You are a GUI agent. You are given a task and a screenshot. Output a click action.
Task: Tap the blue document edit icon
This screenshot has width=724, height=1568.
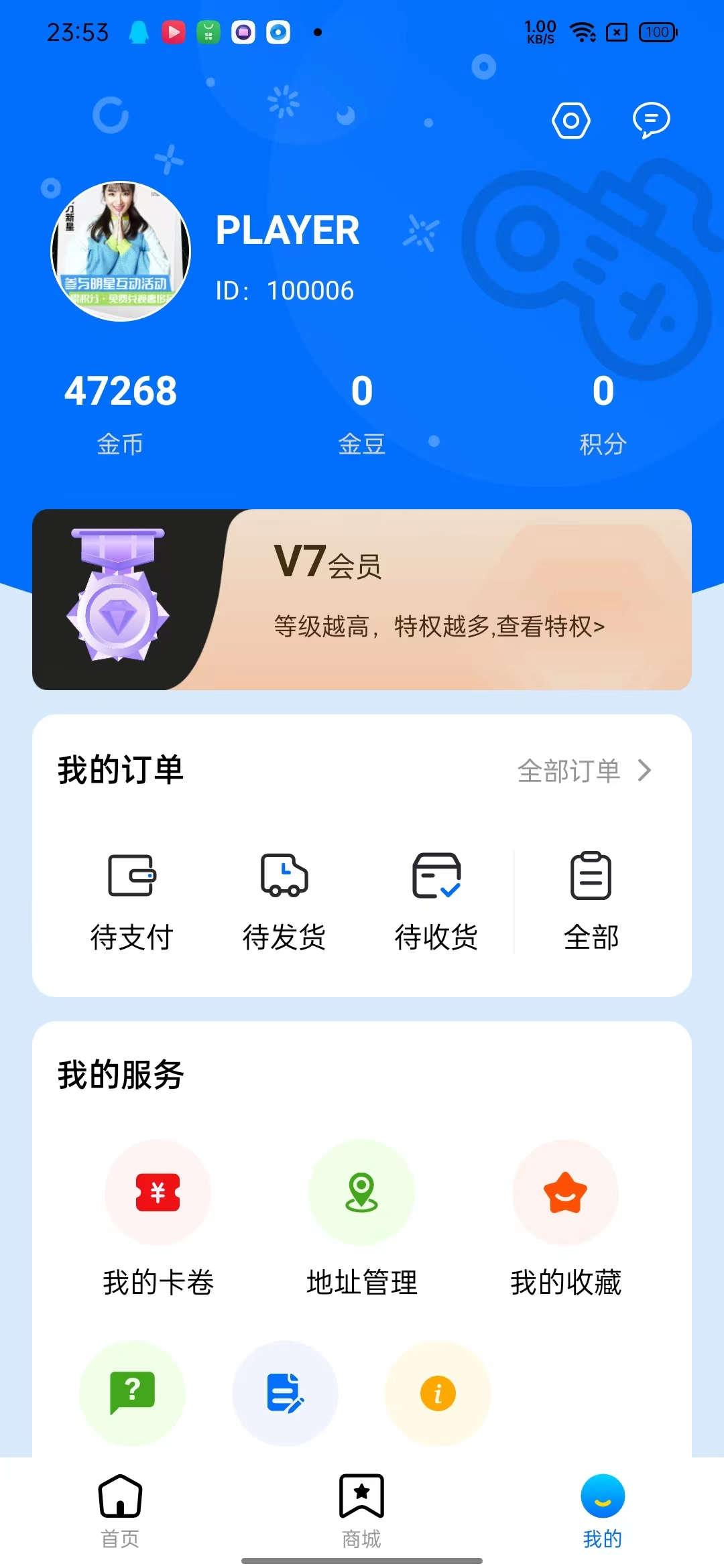[285, 1392]
